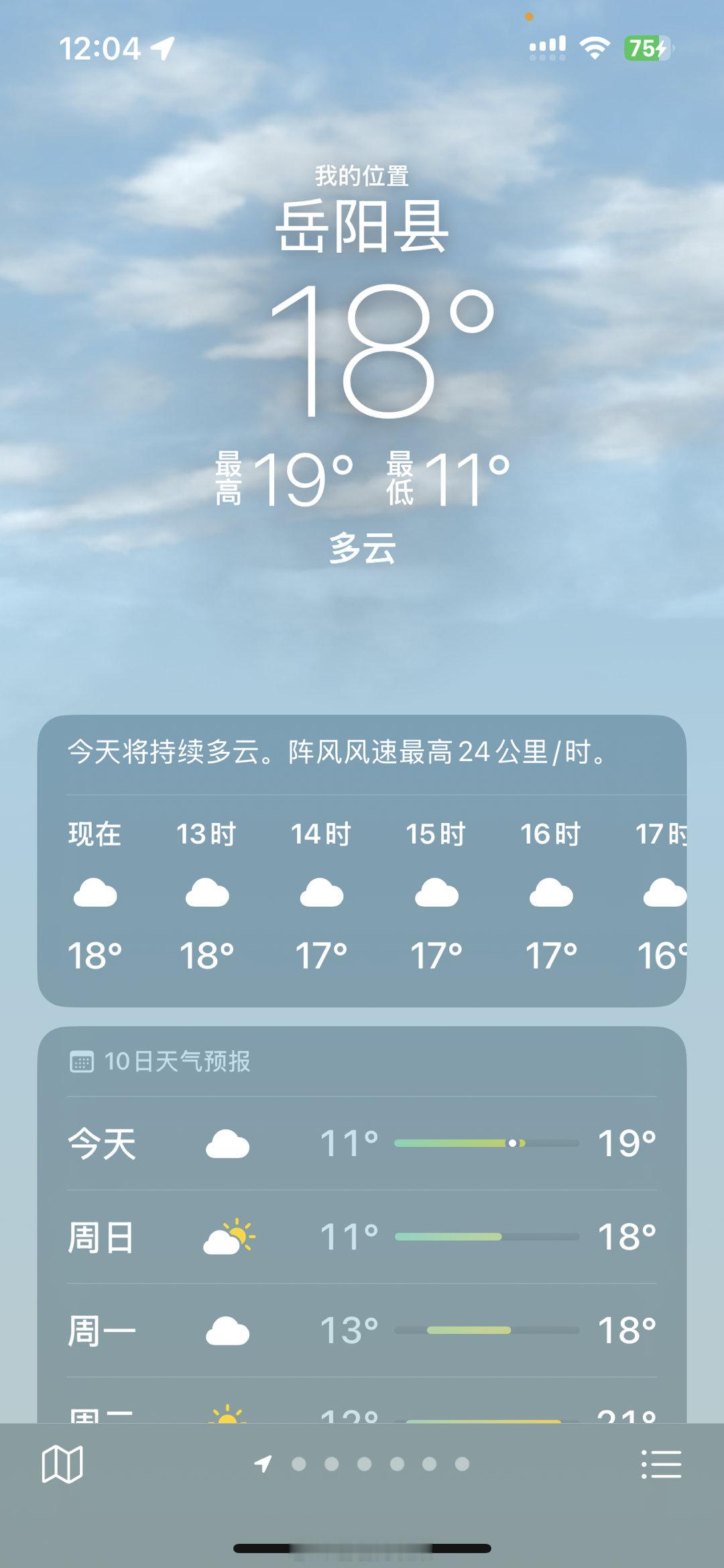Tap the weather summary text about 阵风风速

point(335,753)
